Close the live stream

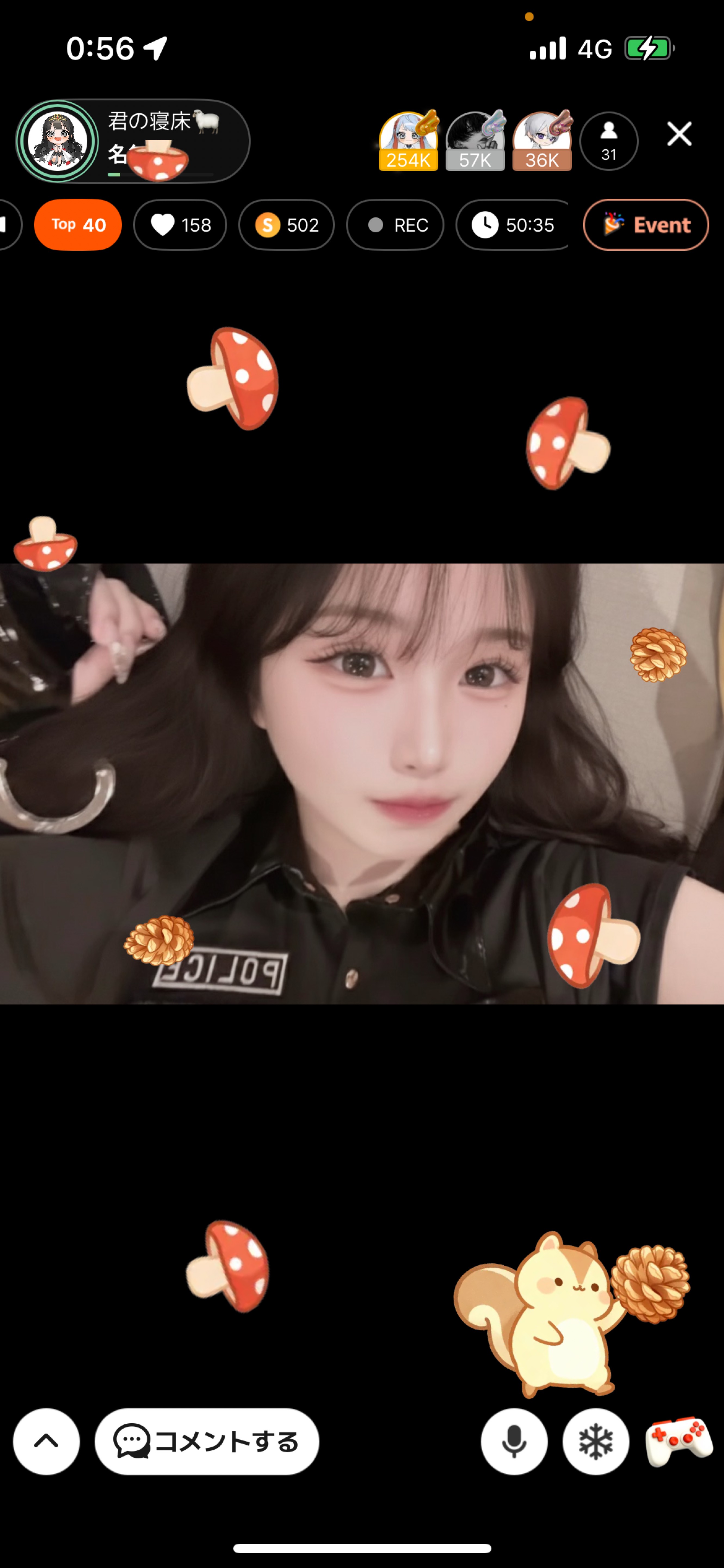(679, 134)
